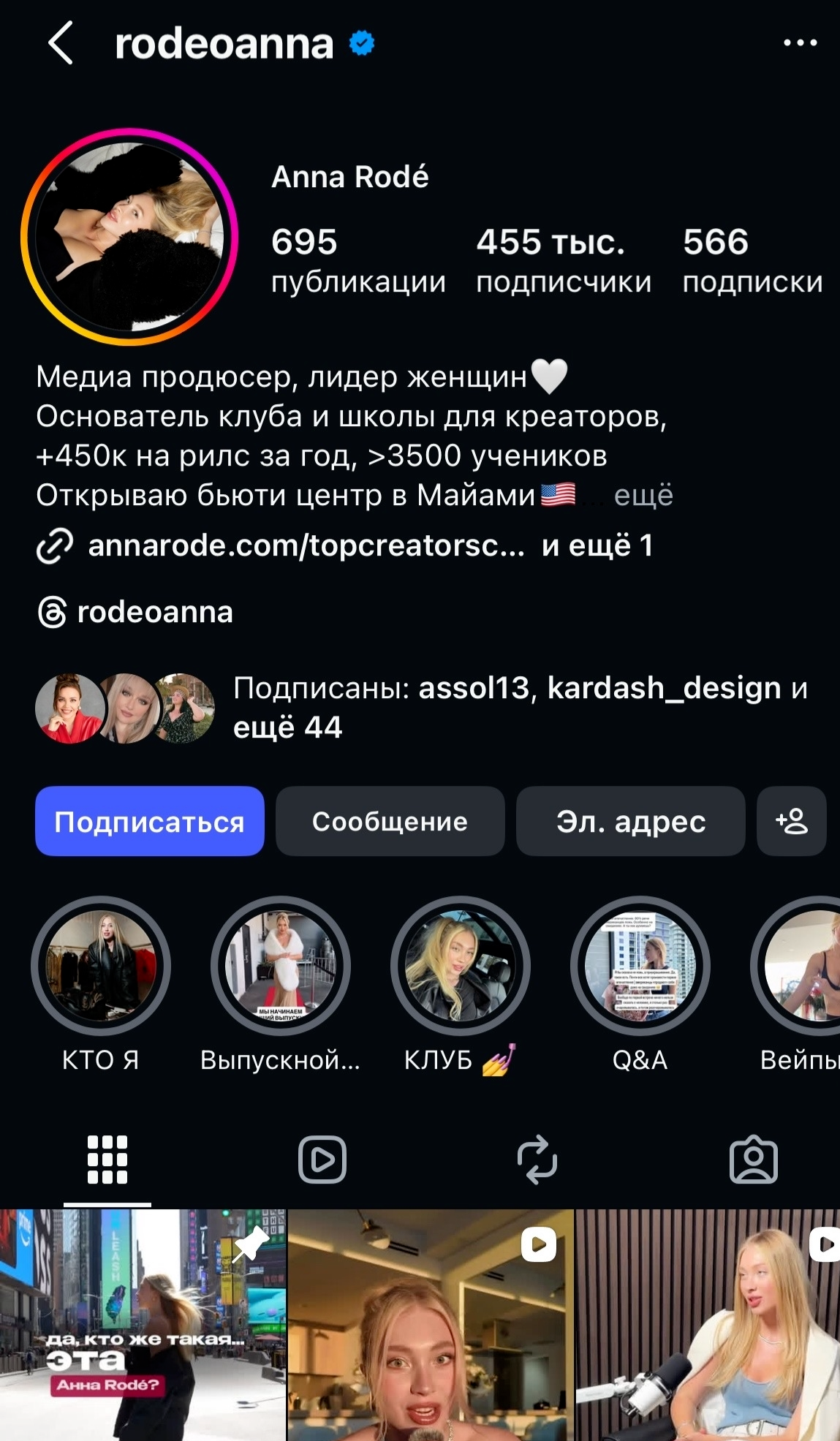
Task: Show suggested accounts with add-person icon
Action: [x=792, y=821]
